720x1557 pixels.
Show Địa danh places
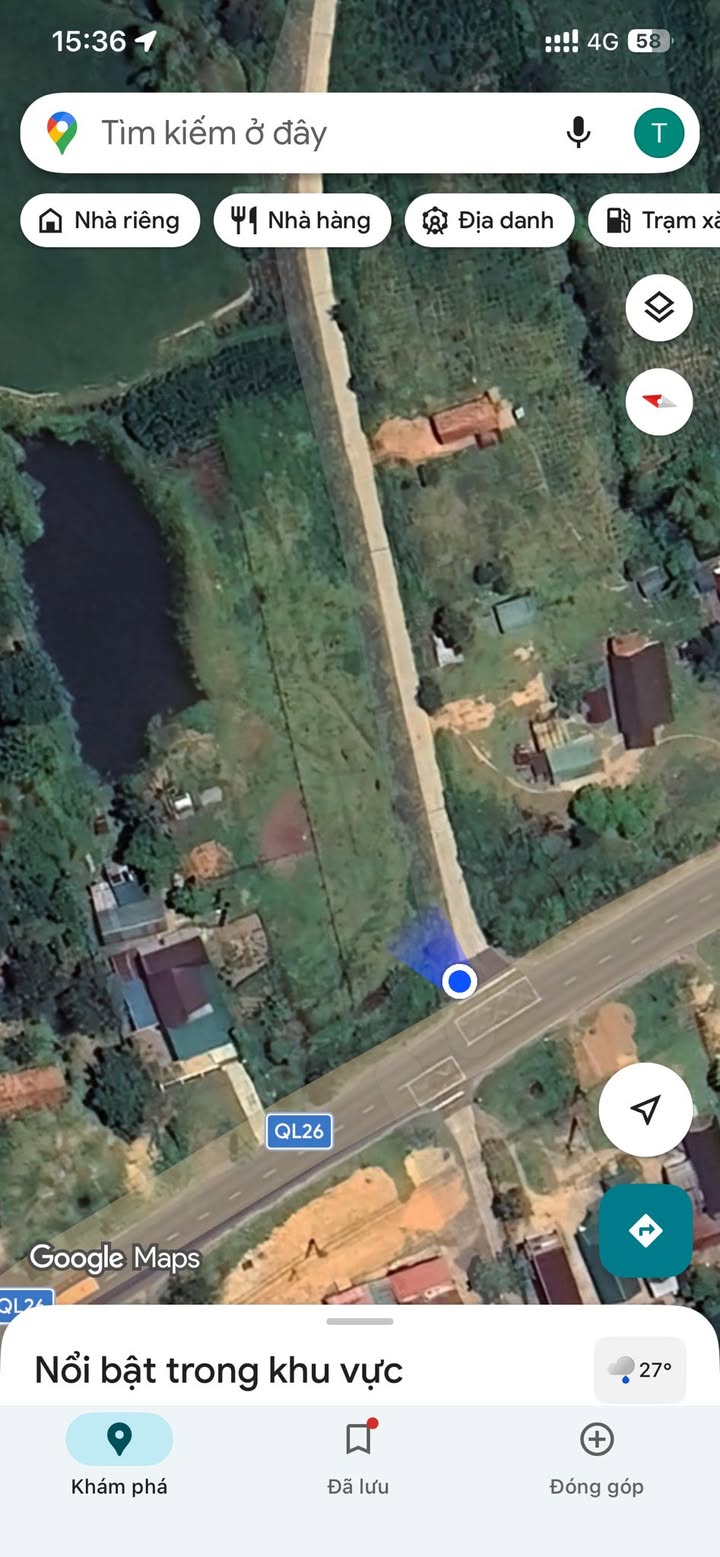point(489,220)
